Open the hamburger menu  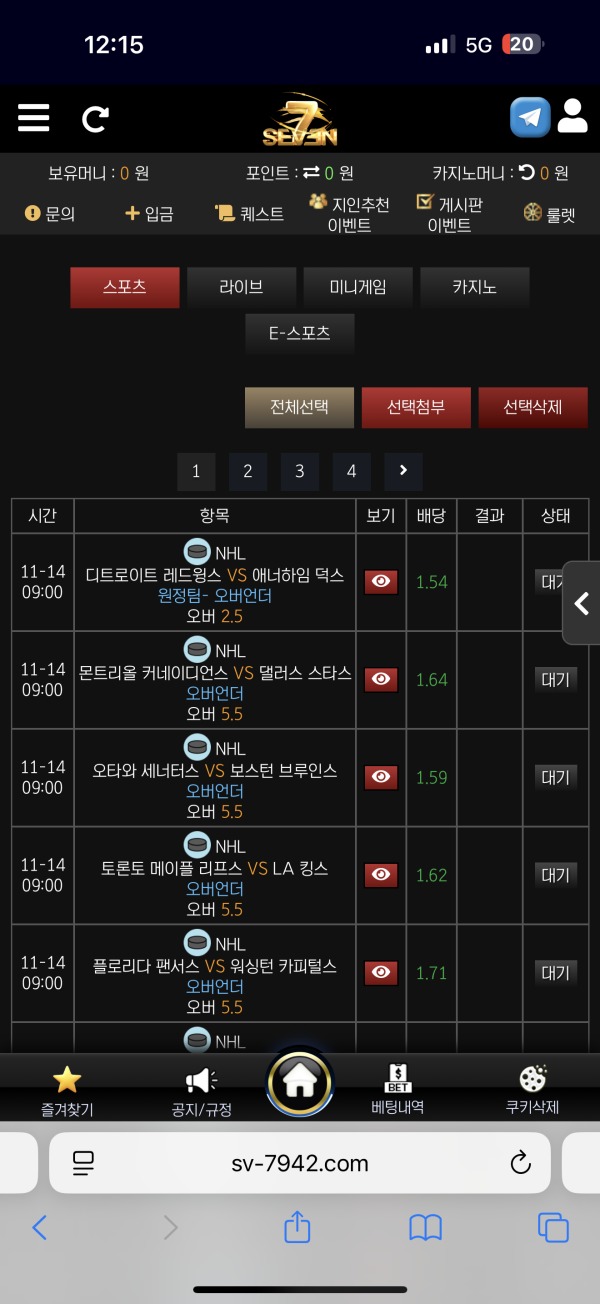pos(33,118)
